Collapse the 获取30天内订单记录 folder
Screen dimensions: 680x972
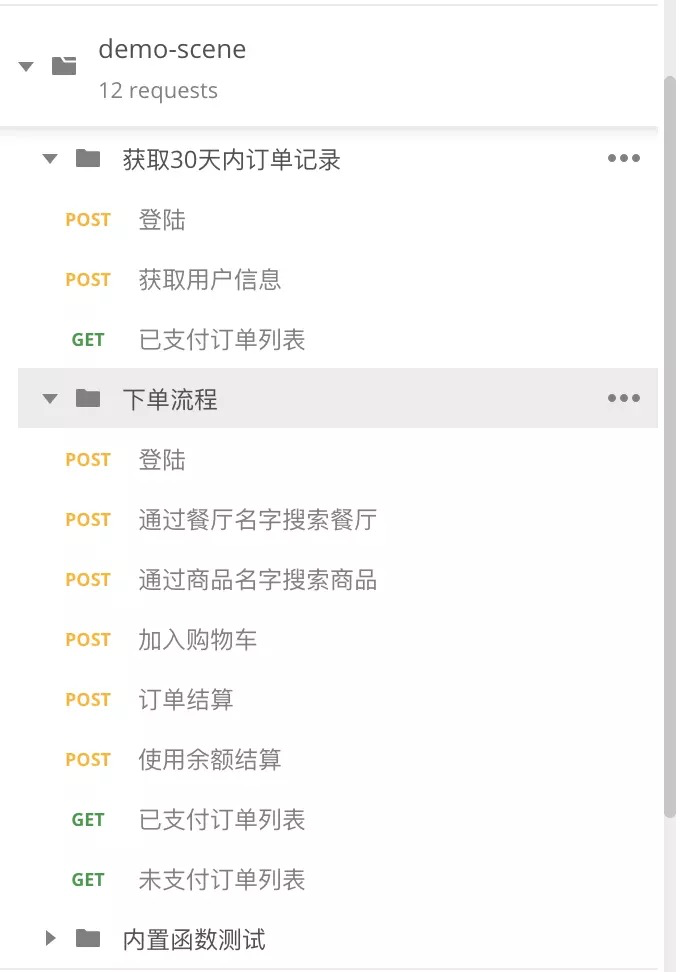pyautogui.click(x=51, y=158)
